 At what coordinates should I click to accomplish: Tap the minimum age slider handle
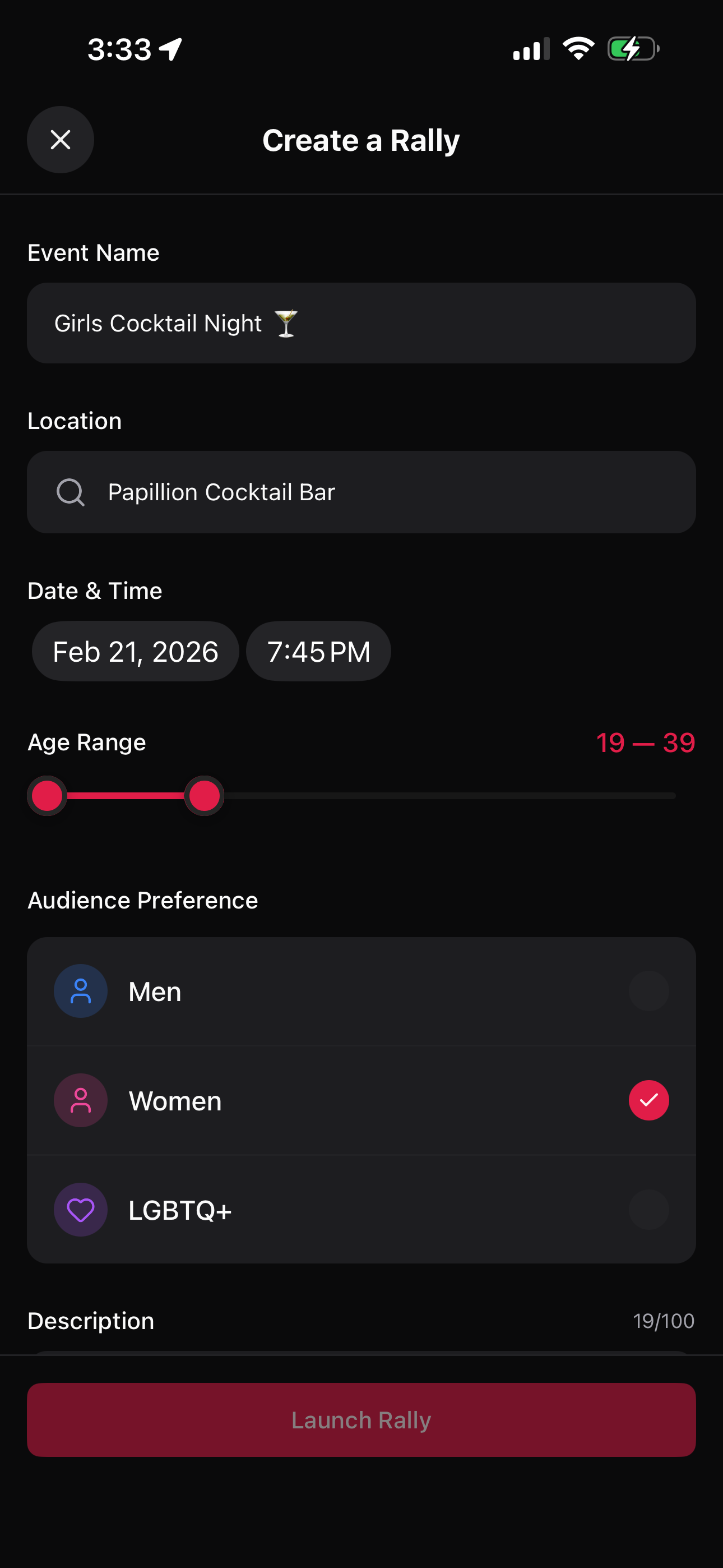(x=48, y=796)
